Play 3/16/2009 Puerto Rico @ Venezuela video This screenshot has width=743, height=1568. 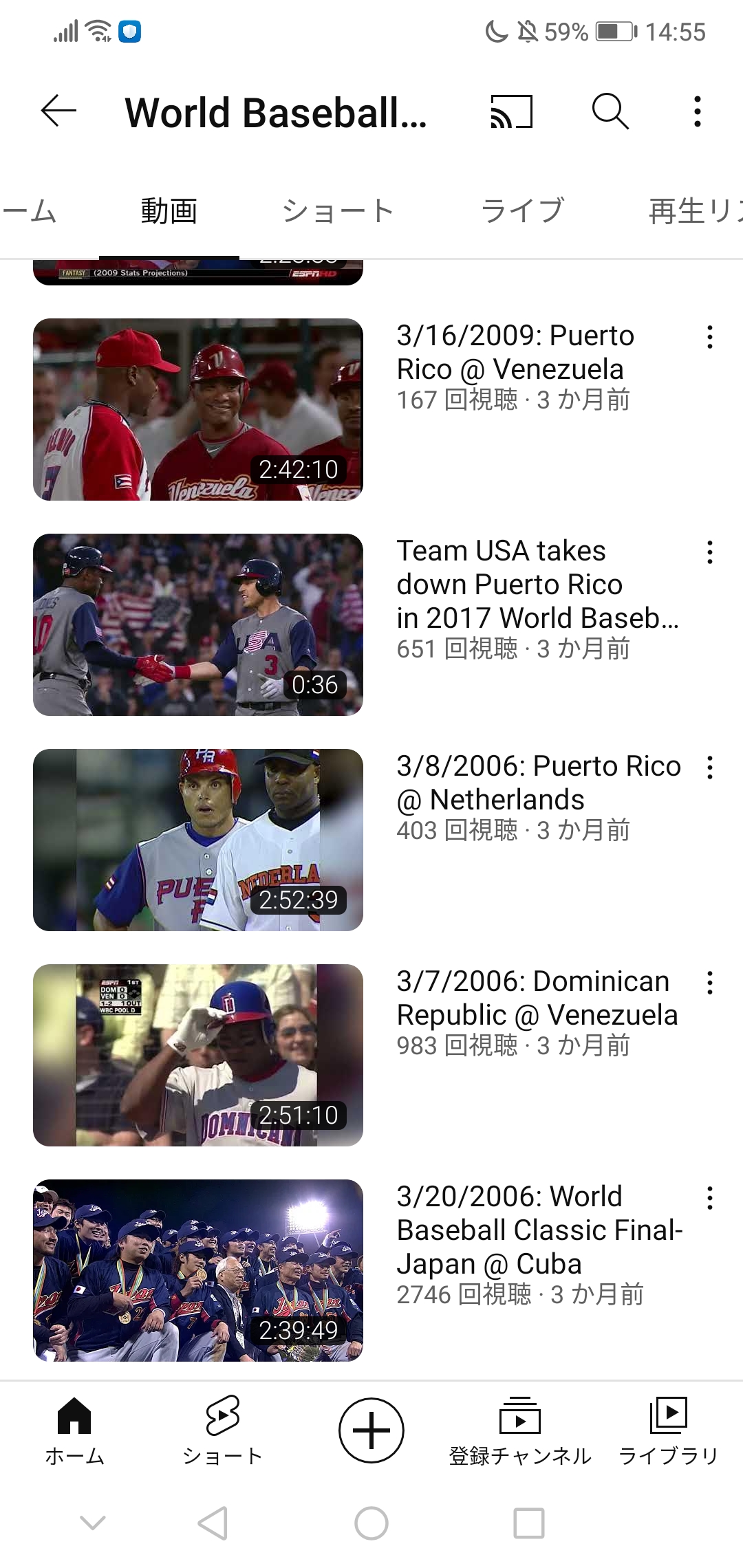click(x=198, y=409)
